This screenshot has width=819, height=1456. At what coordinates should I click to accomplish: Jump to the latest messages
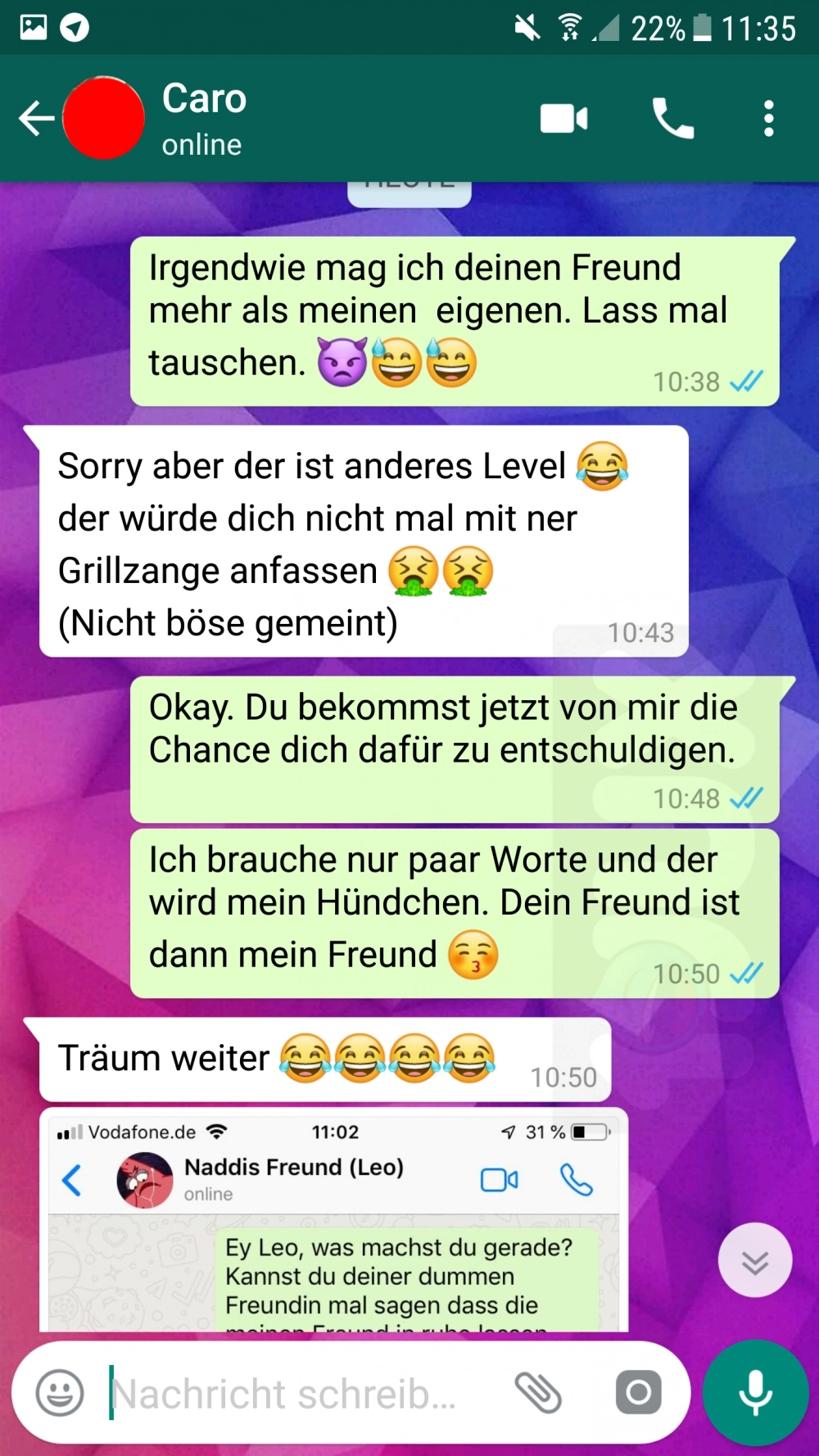(x=754, y=1261)
